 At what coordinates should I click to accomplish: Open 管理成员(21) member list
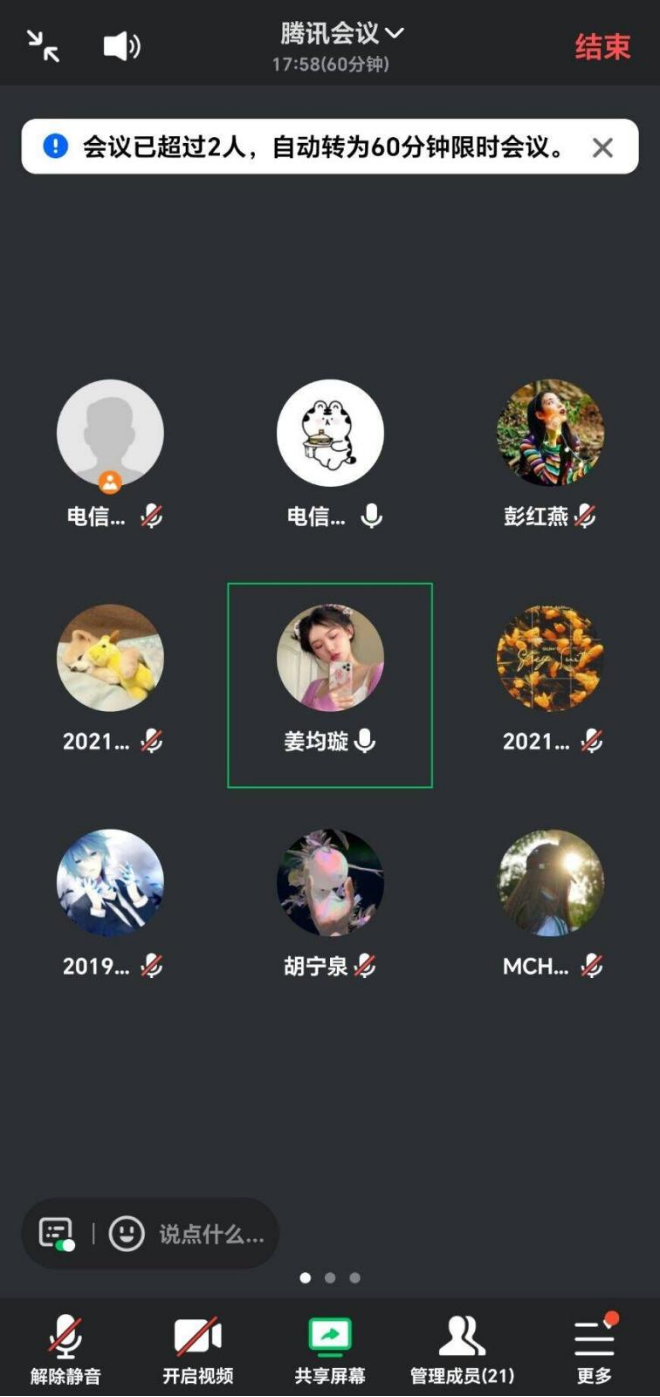click(x=462, y=1347)
